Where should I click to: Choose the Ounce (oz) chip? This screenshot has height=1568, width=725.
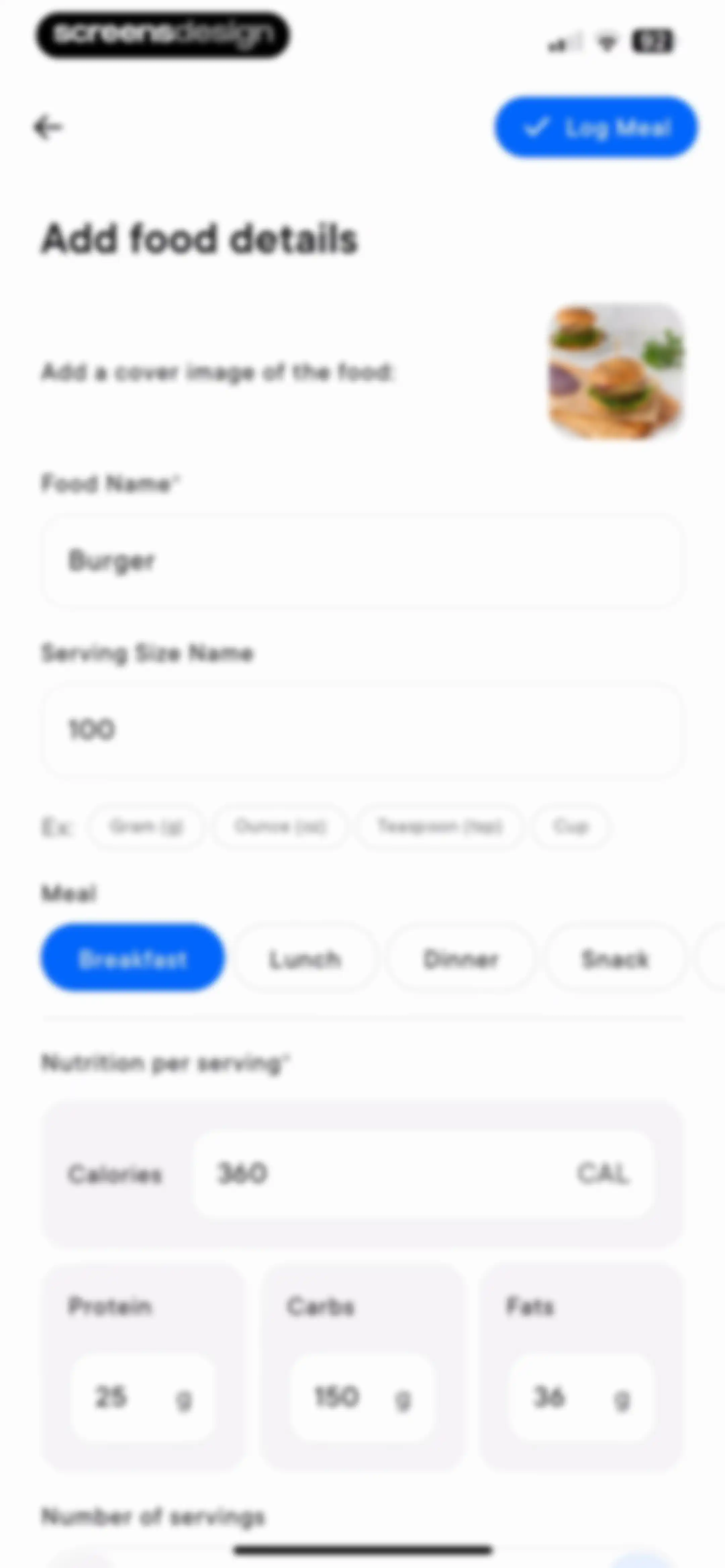pyautogui.click(x=281, y=827)
